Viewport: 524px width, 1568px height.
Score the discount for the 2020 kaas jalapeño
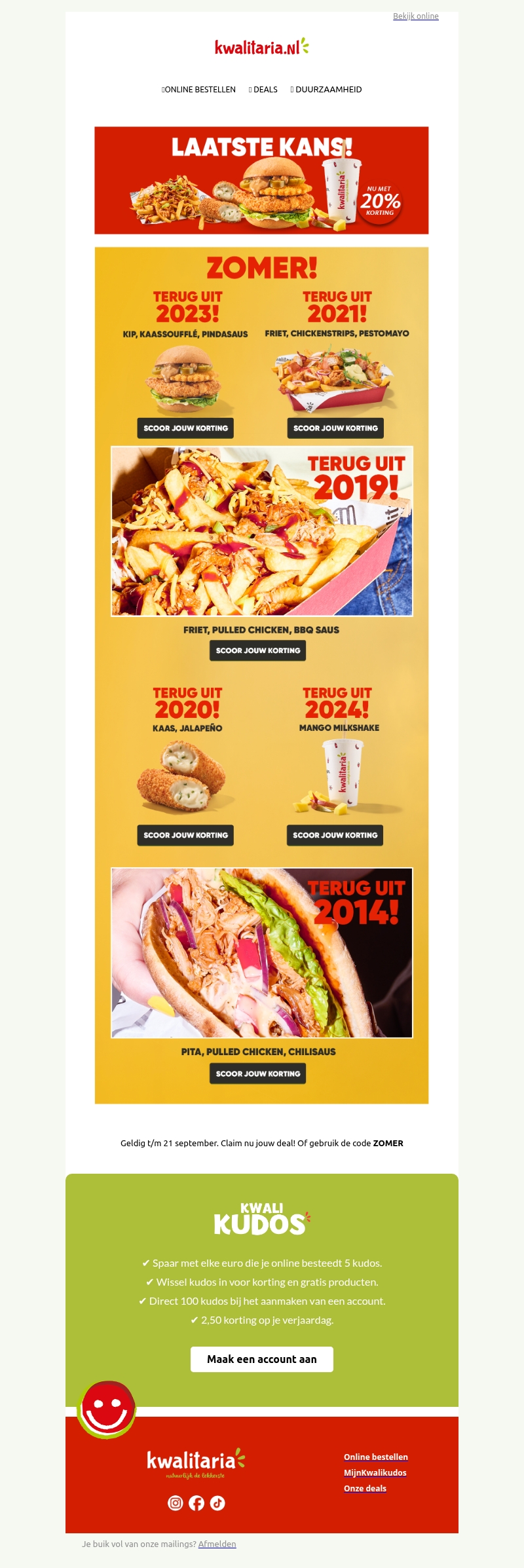pos(185,835)
